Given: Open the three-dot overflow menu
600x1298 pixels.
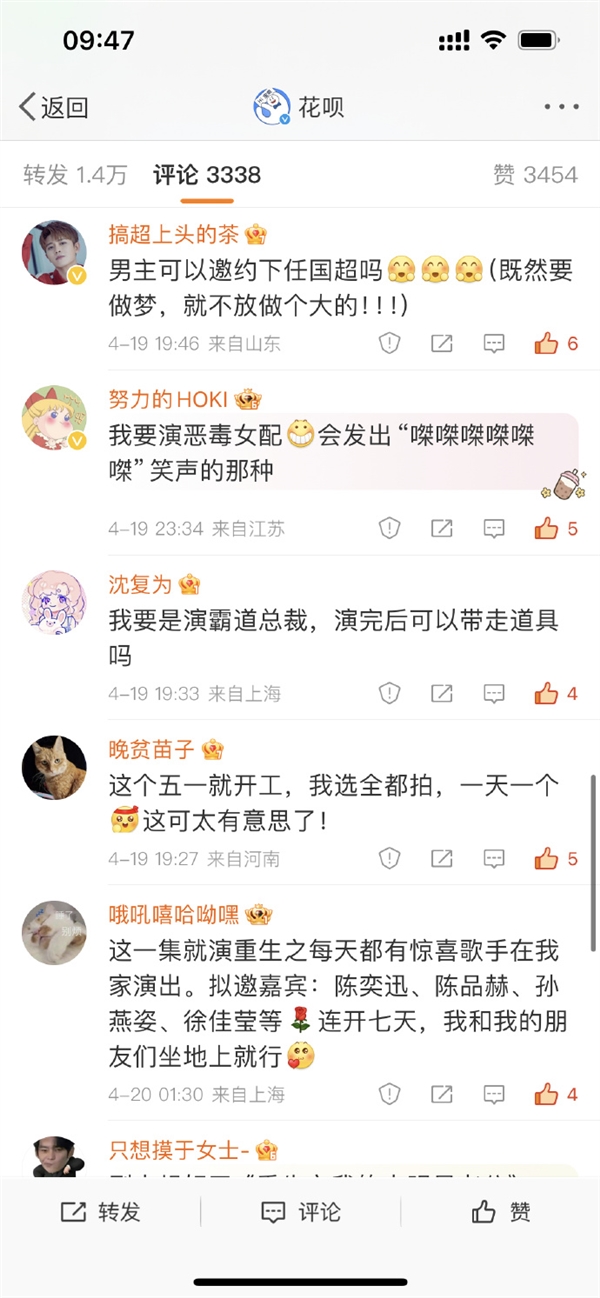Looking at the screenshot, I should click(x=561, y=107).
